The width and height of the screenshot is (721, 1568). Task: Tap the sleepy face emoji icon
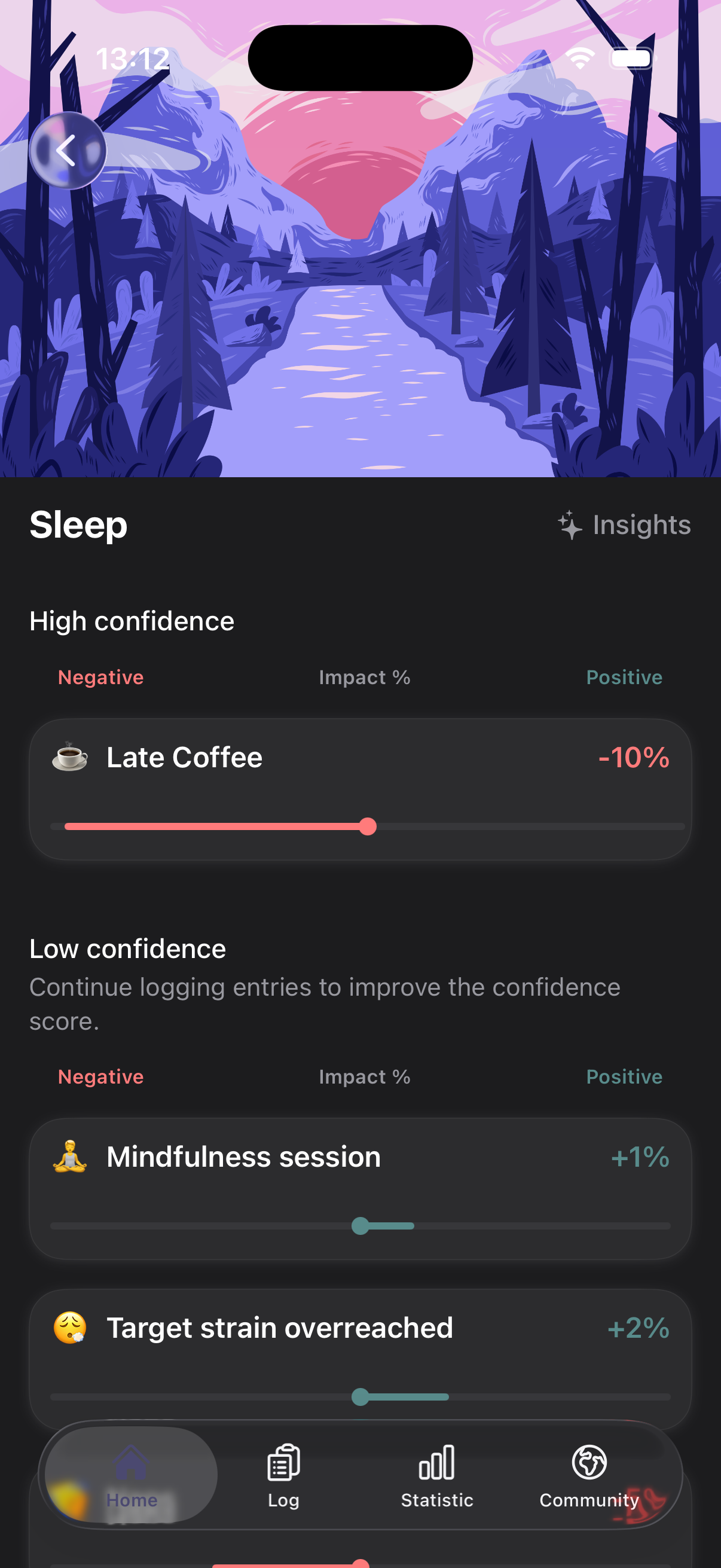(69, 1328)
